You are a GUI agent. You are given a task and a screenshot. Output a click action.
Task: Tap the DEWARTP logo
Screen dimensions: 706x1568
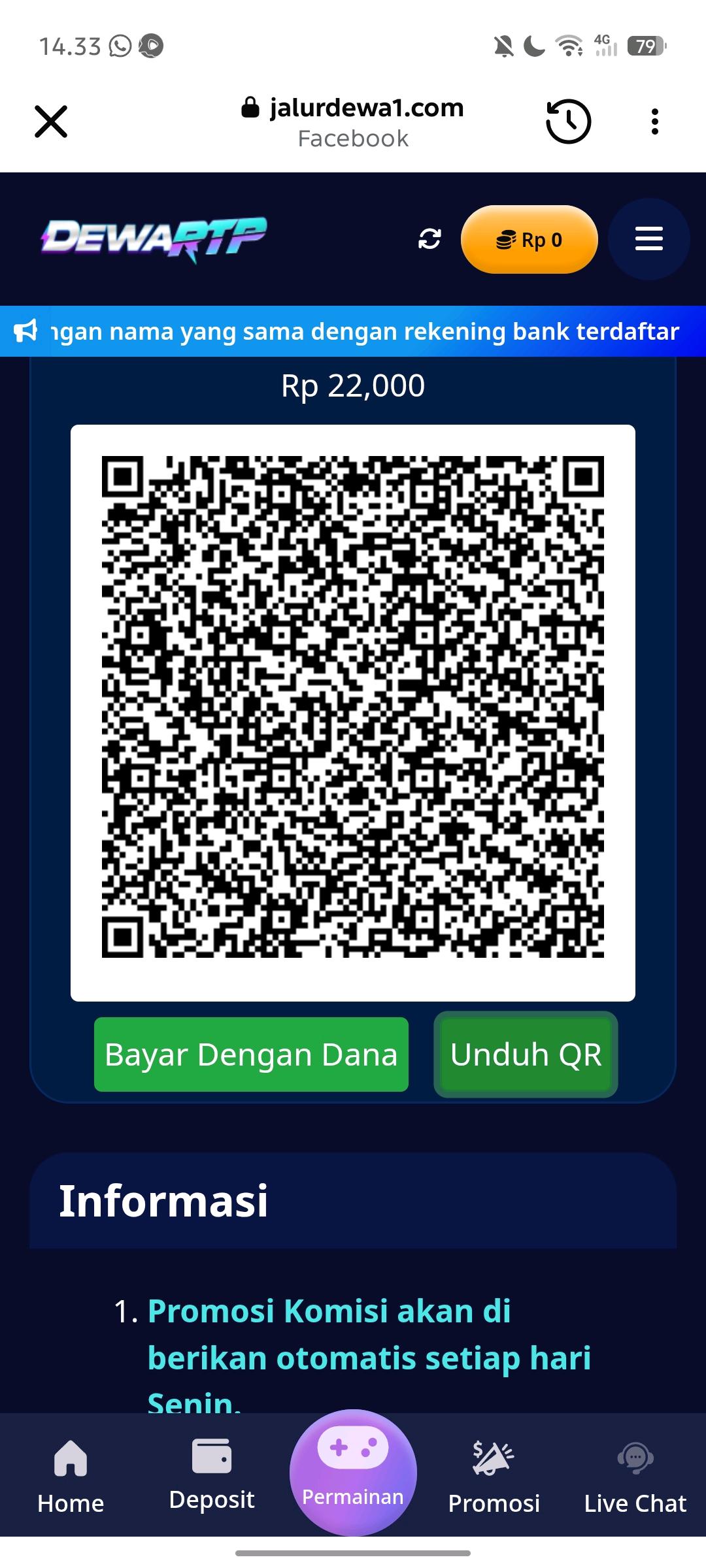click(x=154, y=239)
